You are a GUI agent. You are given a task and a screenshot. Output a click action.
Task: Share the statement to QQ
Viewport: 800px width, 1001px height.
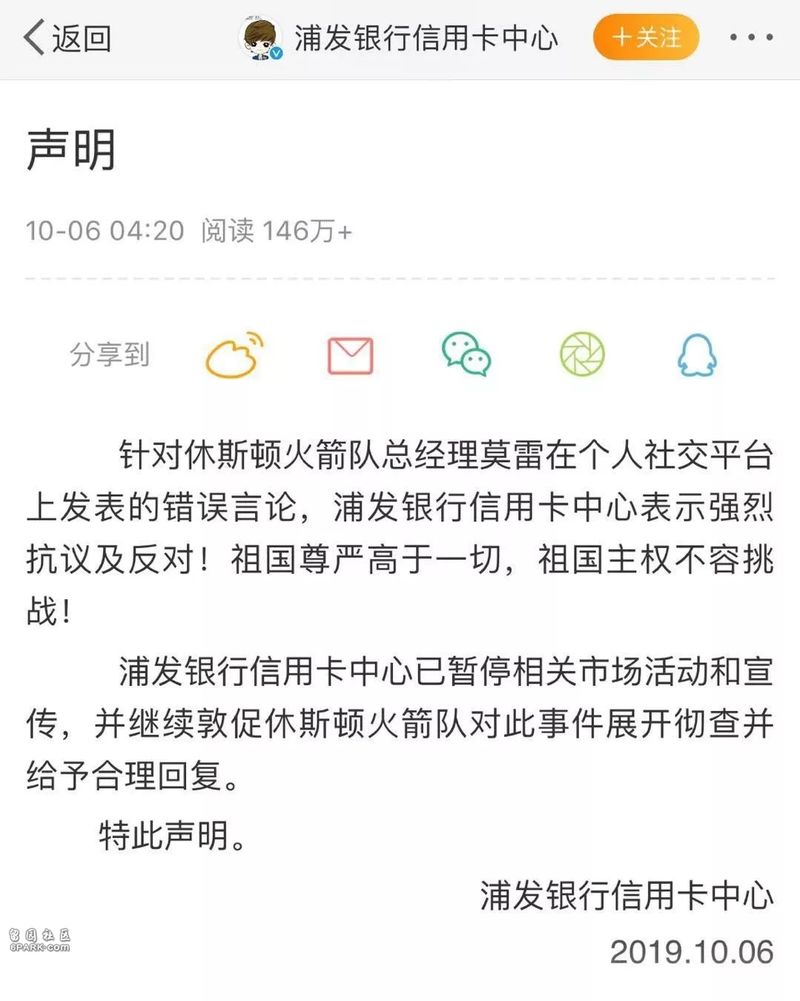[697, 355]
